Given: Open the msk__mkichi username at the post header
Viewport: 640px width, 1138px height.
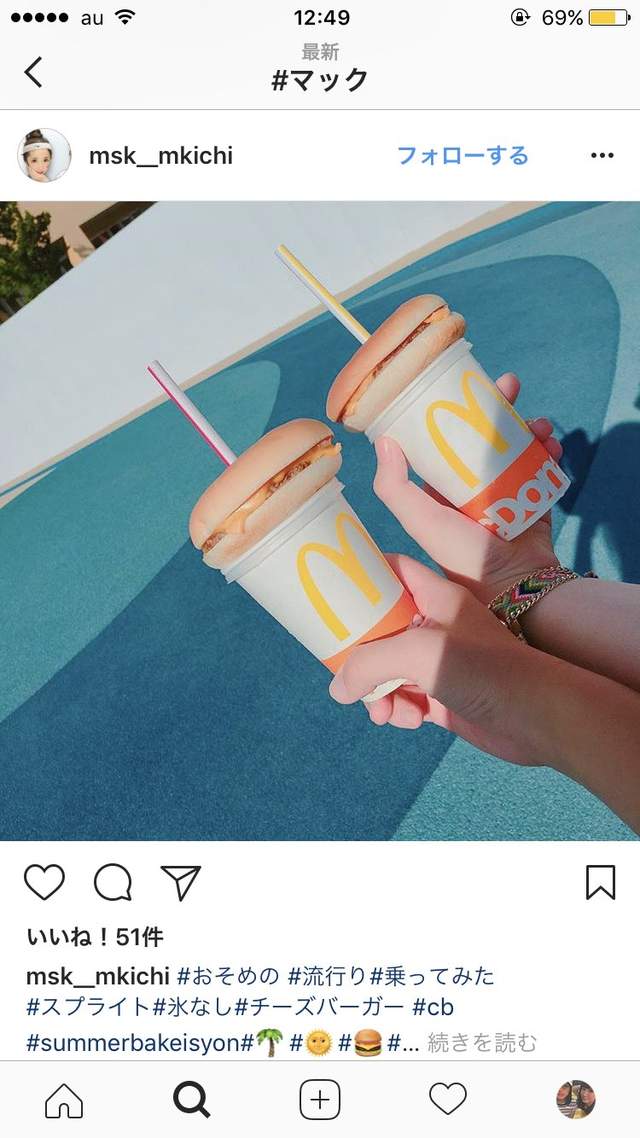Looking at the screenshot, I should click(160, 156).
